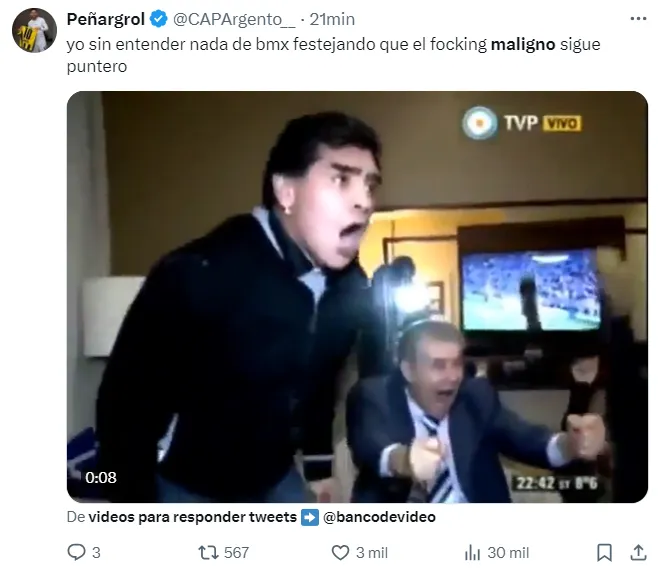
Task: Share this tweet
Action: 637,552
